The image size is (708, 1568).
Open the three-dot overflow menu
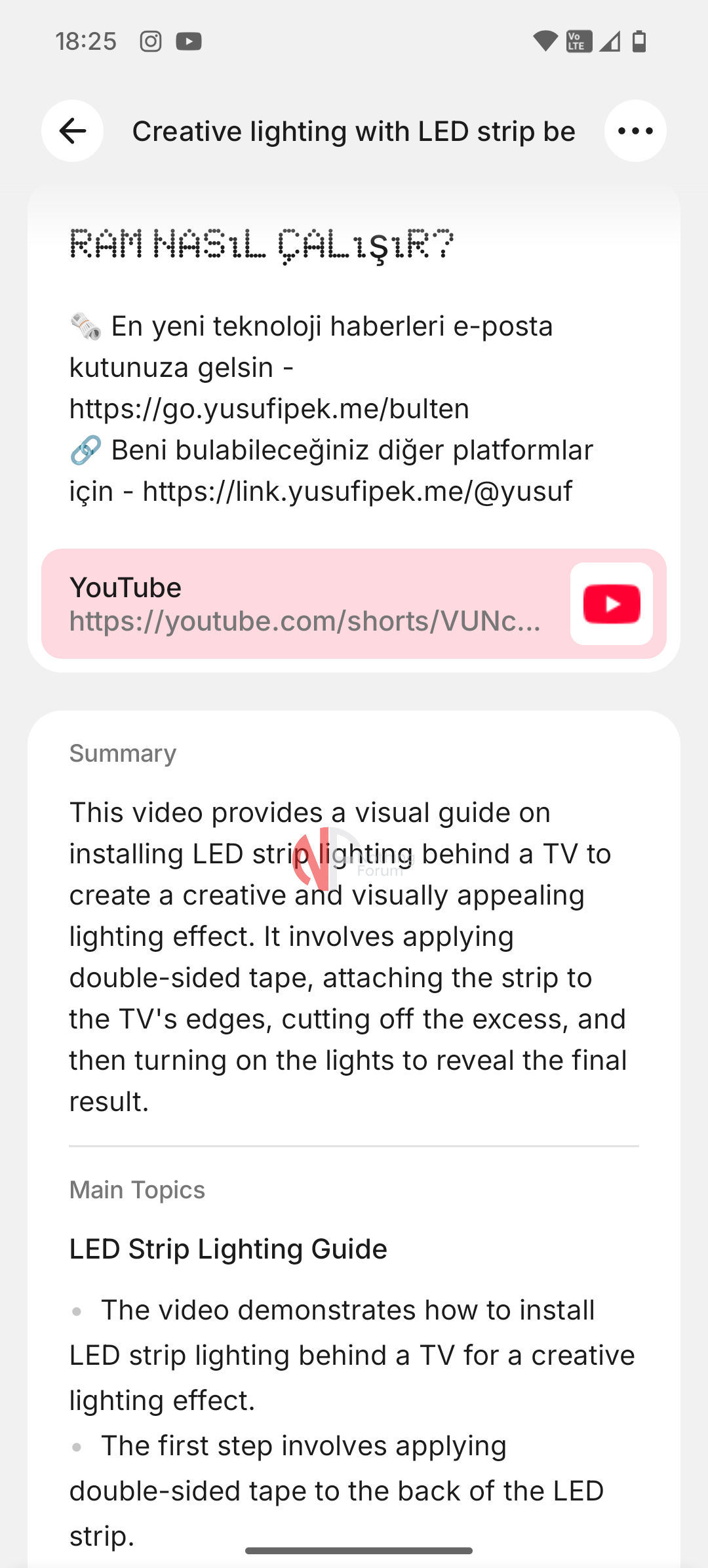[x=635, y=131]
